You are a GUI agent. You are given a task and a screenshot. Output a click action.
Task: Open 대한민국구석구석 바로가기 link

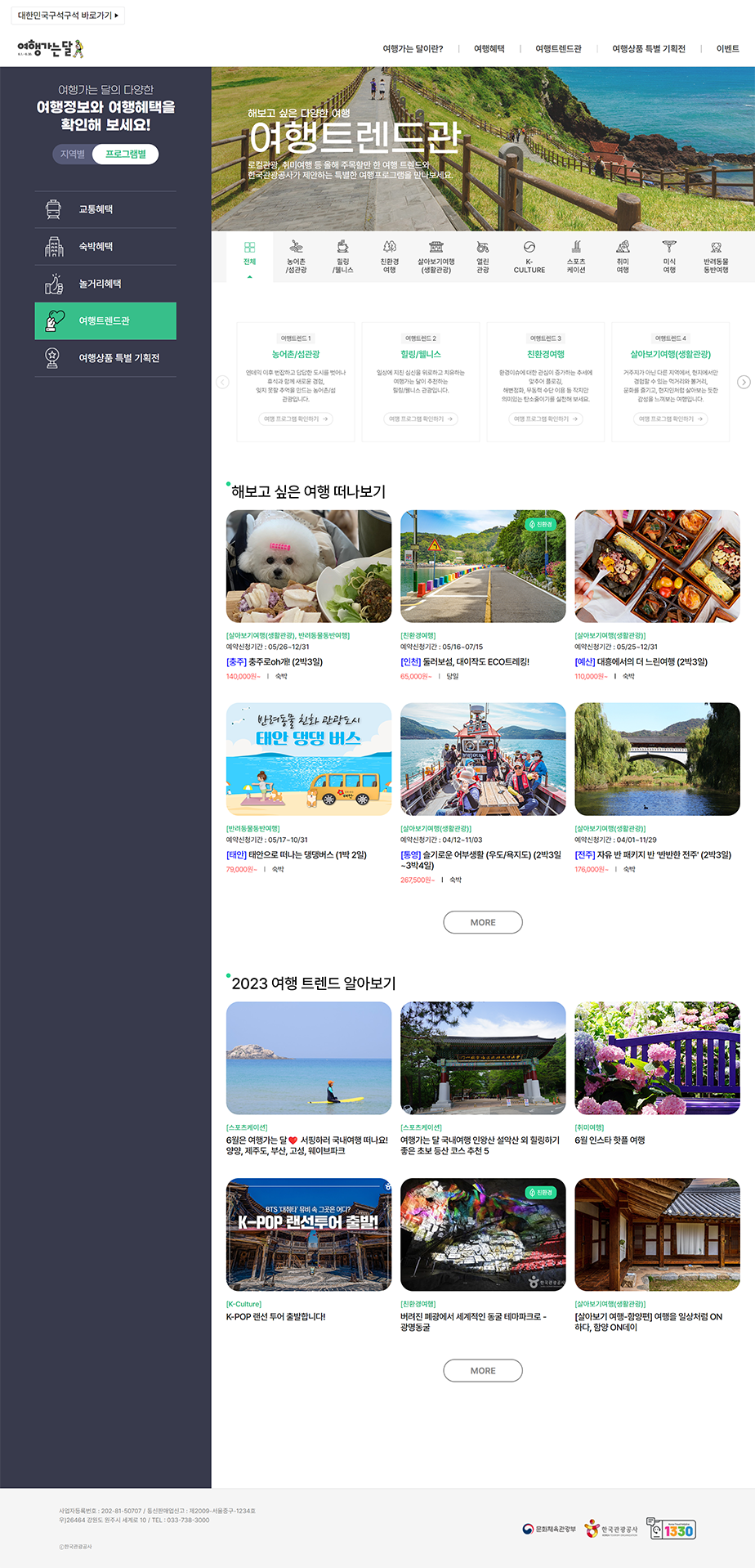[x=68, y=15]
